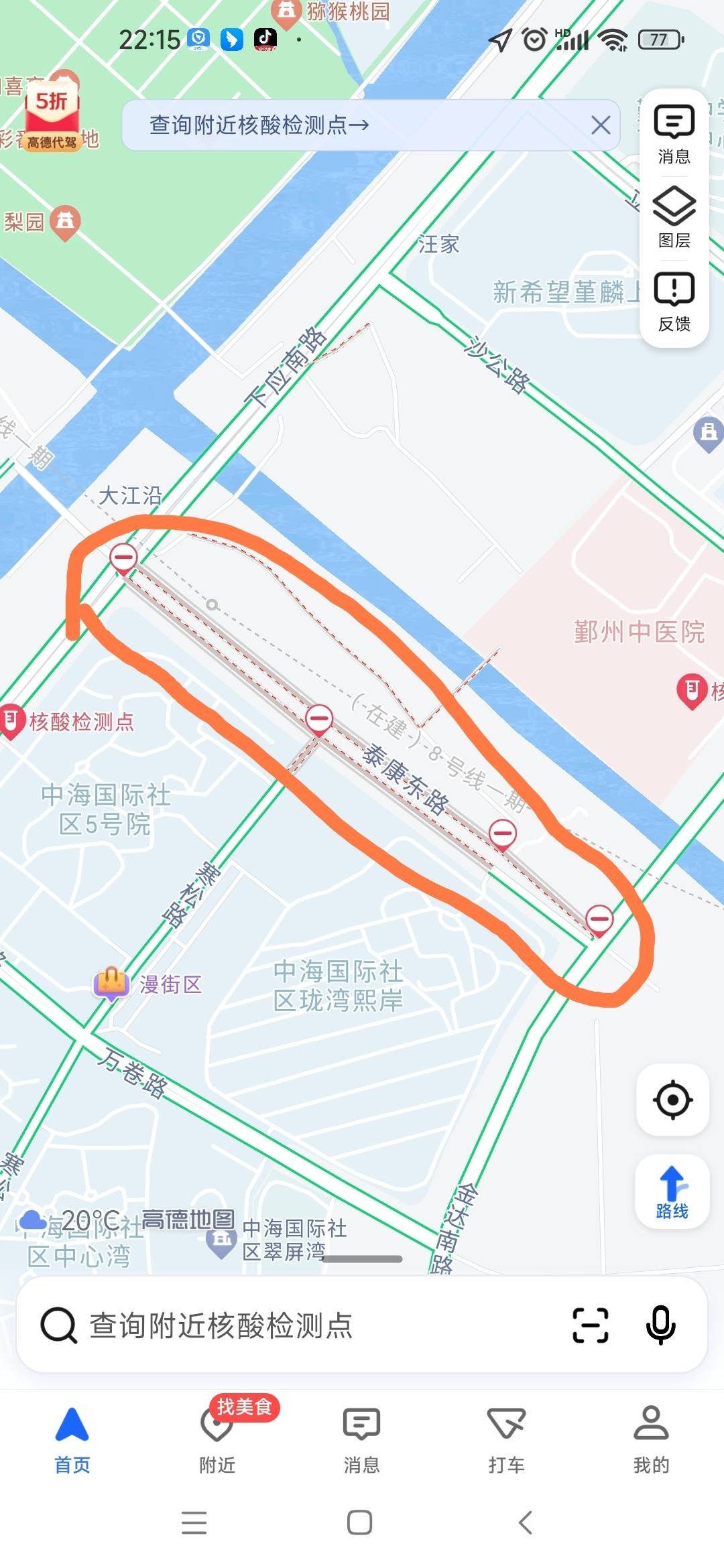Select the 核酸检测点 marker on map

coord(11,720)
